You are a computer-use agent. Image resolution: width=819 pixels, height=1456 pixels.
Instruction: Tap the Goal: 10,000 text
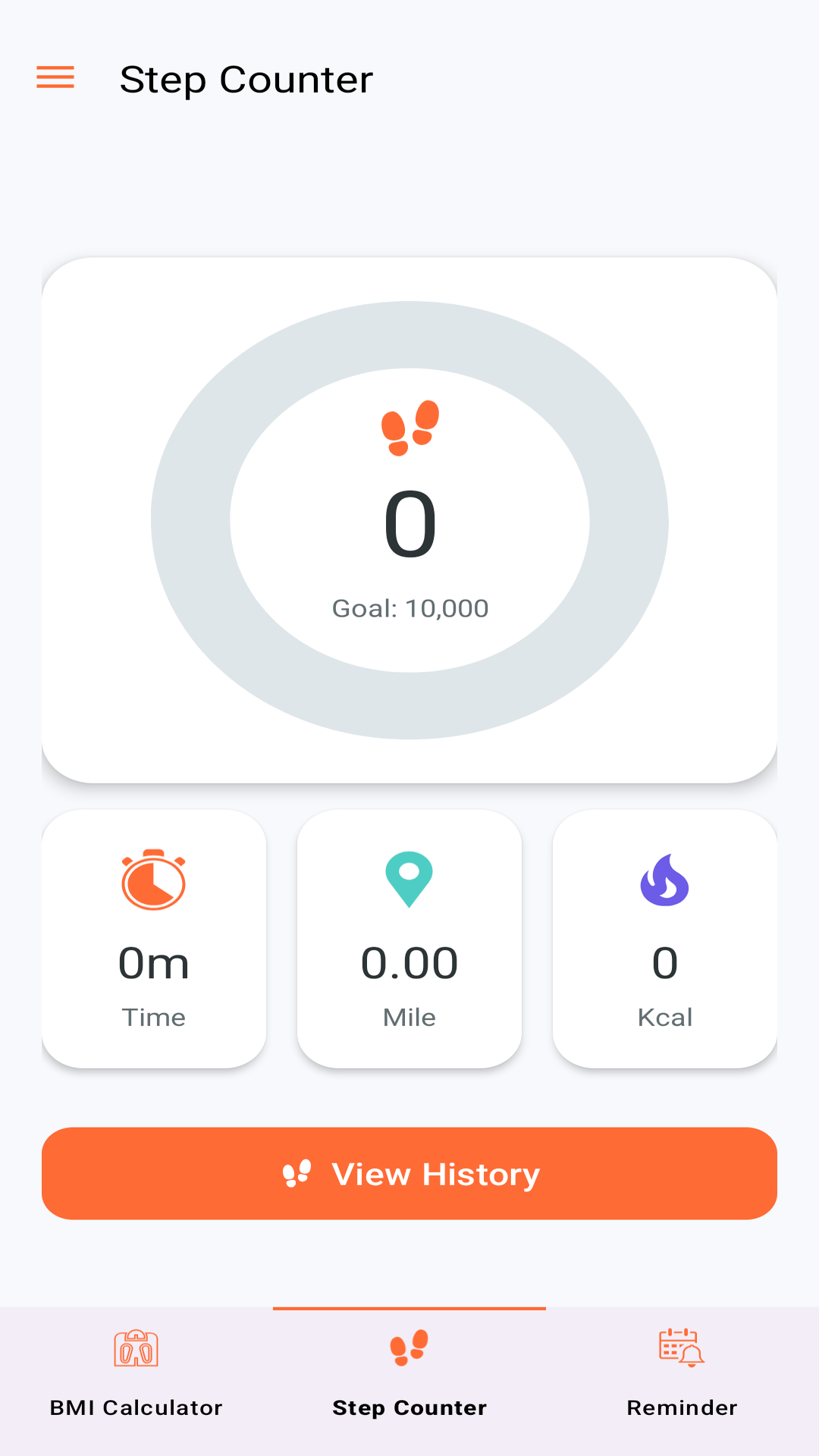(x=409, y=607)
